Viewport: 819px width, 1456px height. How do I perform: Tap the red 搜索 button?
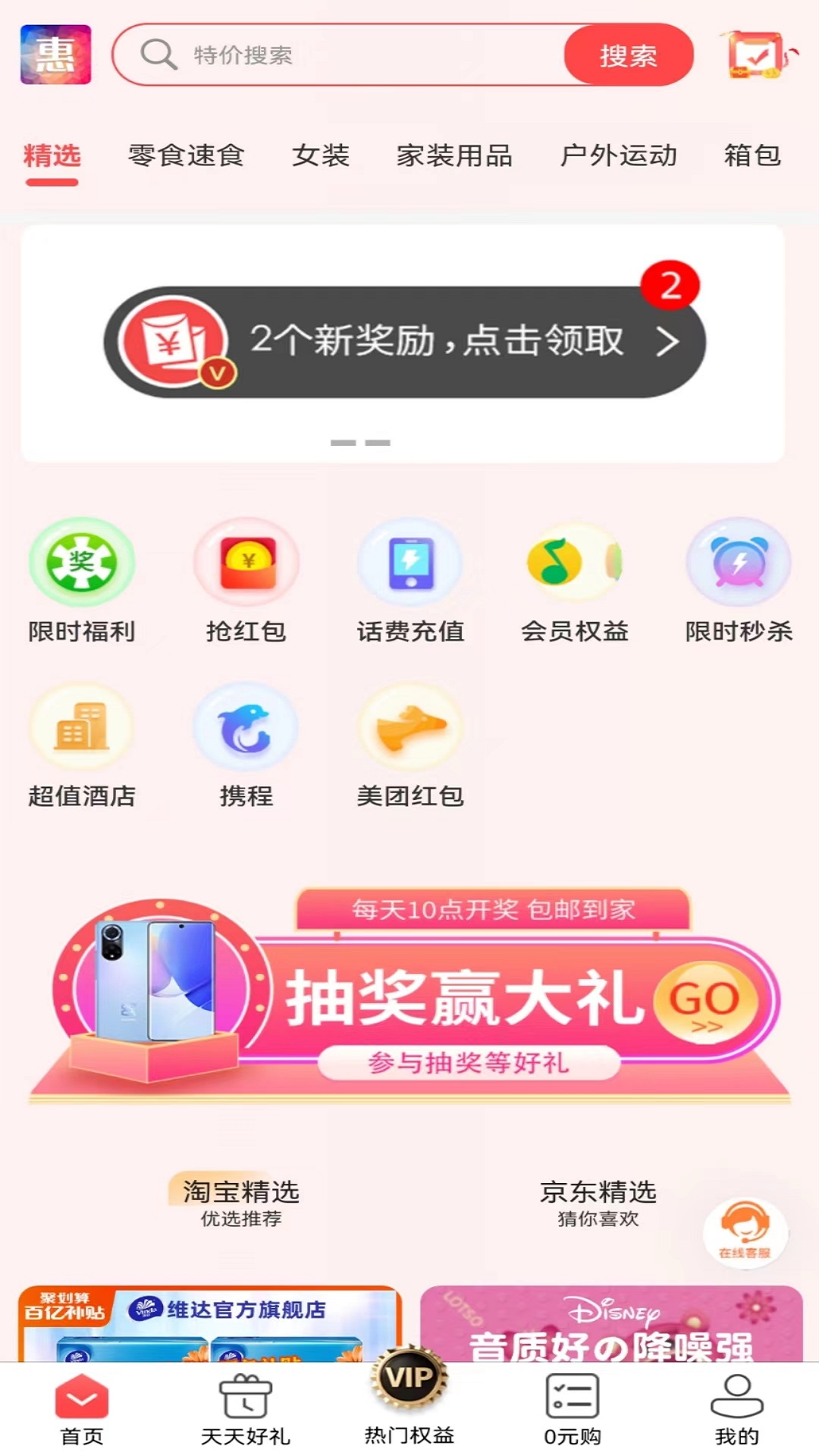628,55
